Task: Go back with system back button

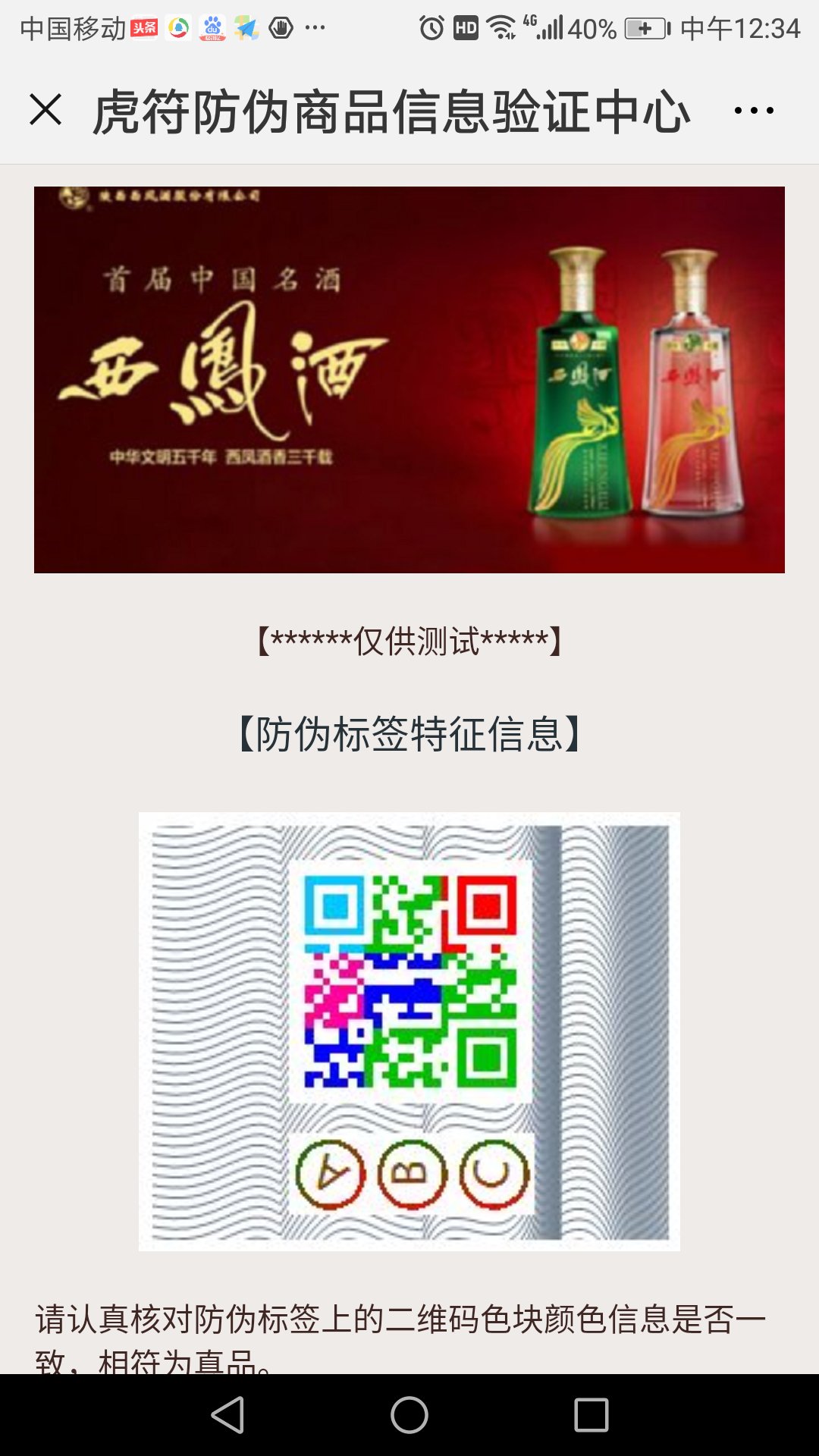Action: tap(227, 1415)
